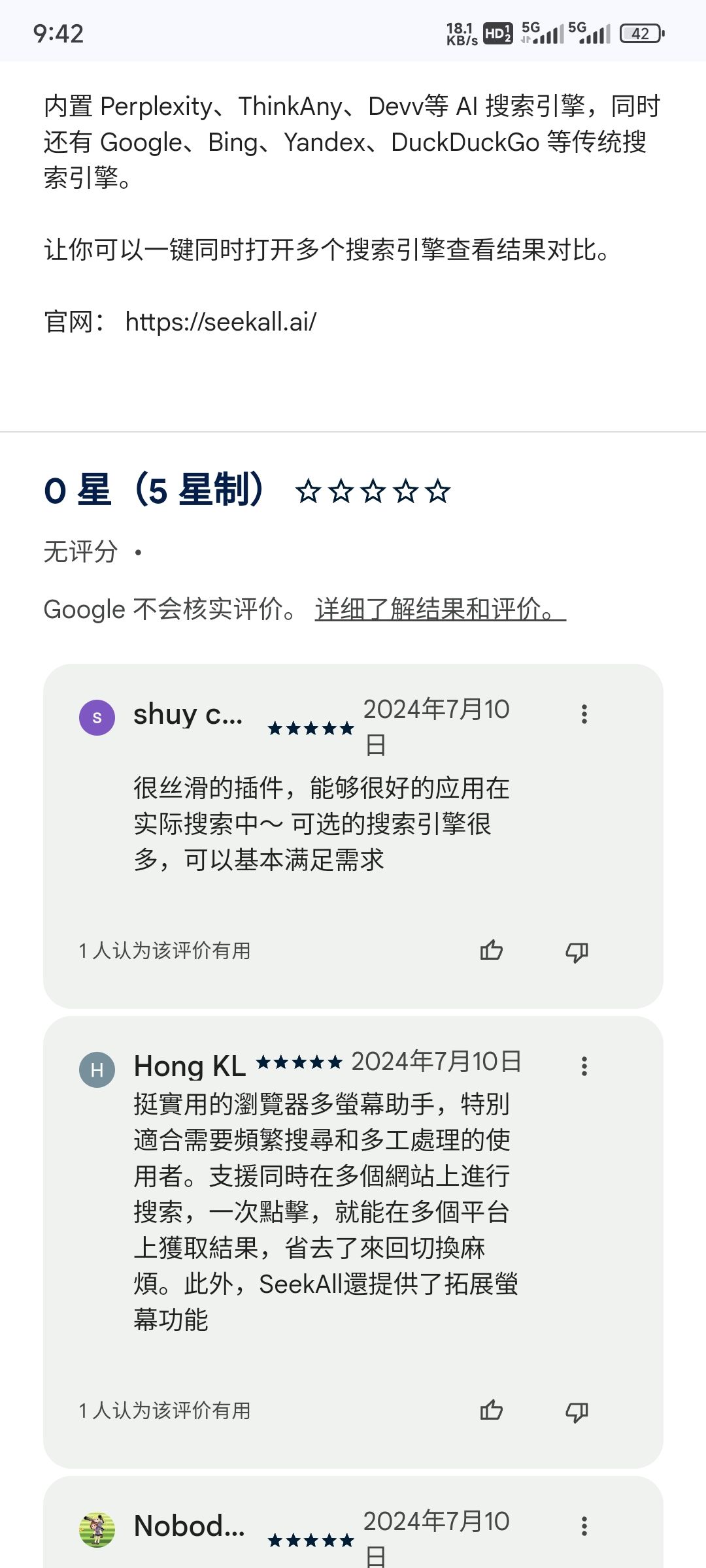The width and height of the screenshot is (706, 1568).
Task: Tap thumbs down on Hong KL's review
Action: tap(577, 1412)
